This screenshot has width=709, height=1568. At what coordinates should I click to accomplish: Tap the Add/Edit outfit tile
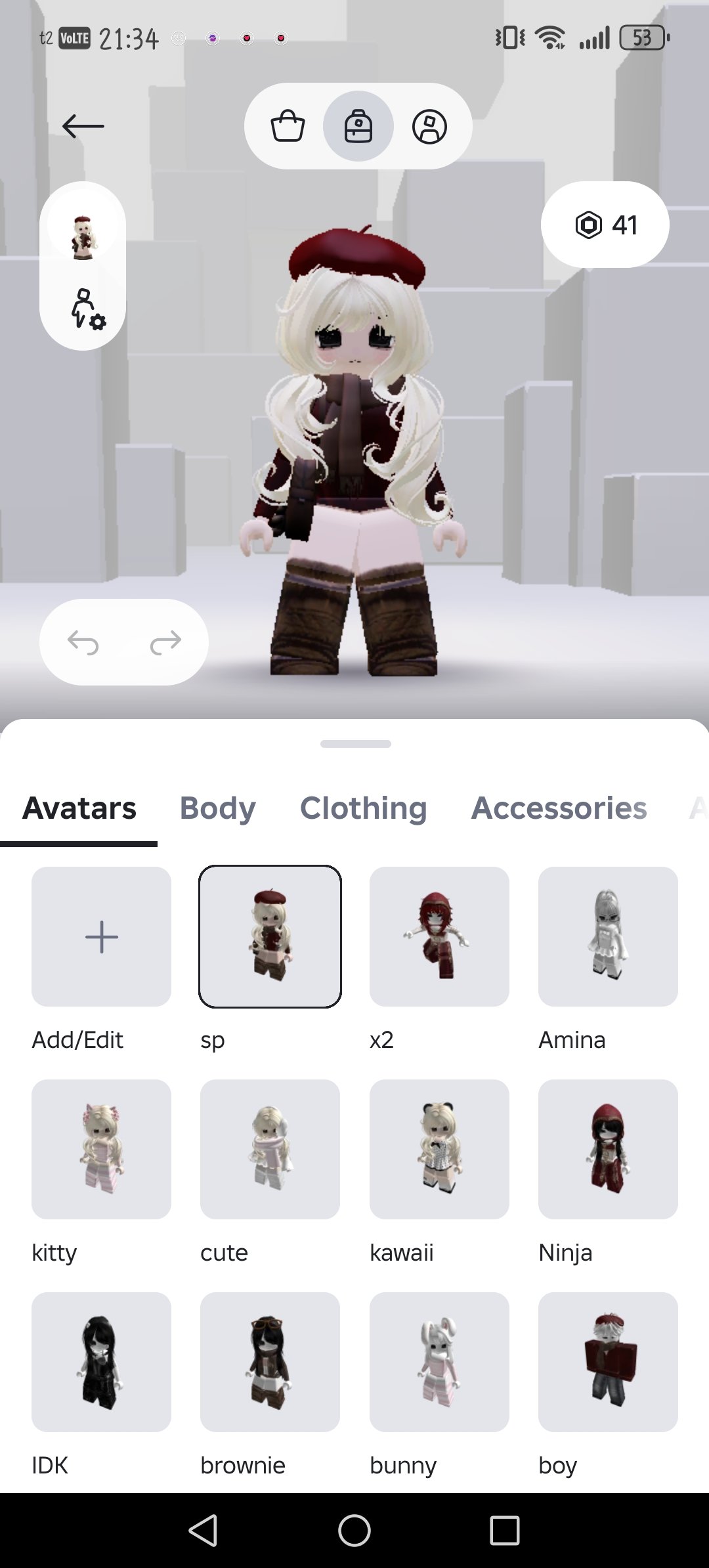(x=101, y=936)
